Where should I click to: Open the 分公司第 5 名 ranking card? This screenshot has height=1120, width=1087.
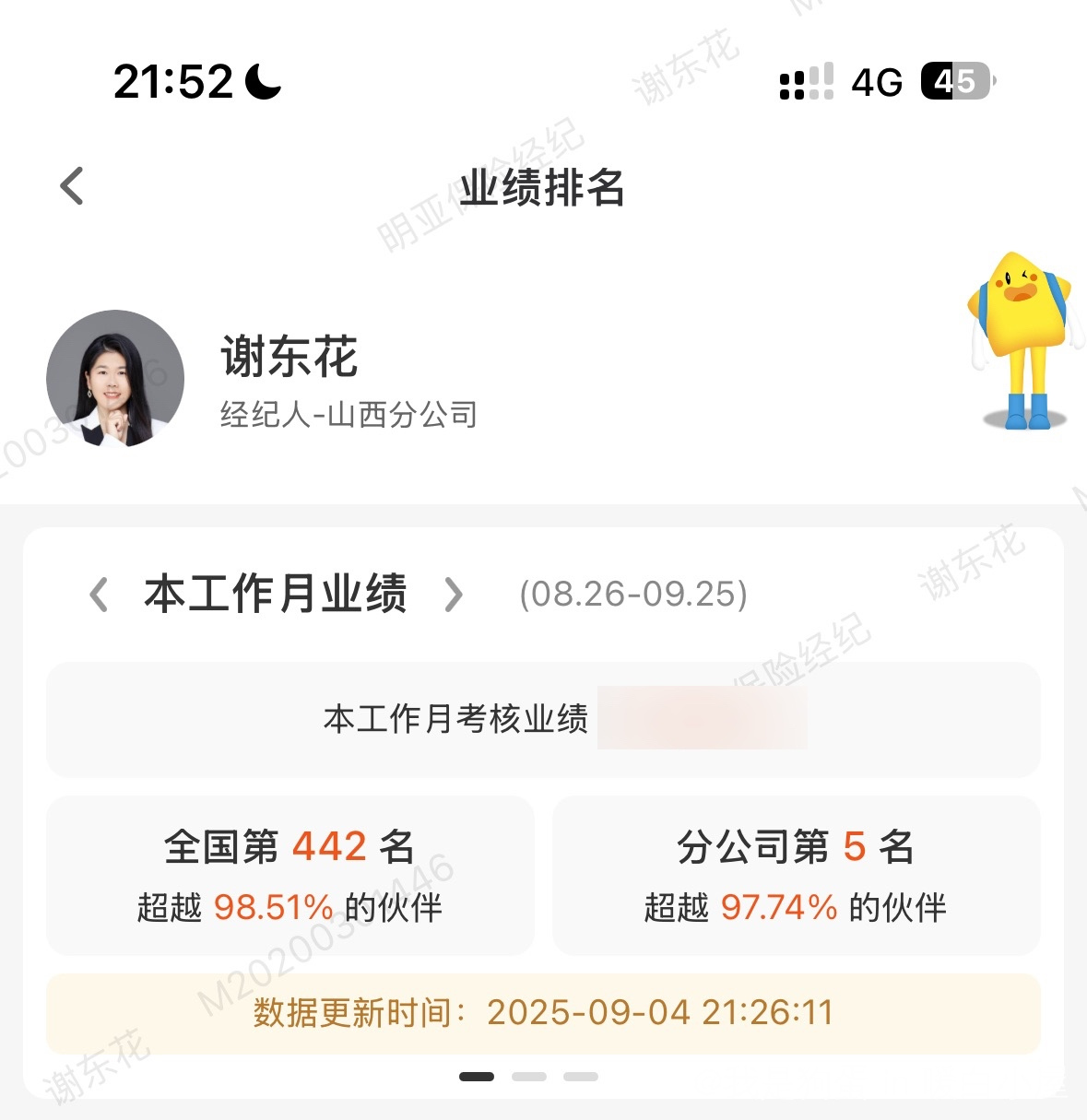[796, 875]
